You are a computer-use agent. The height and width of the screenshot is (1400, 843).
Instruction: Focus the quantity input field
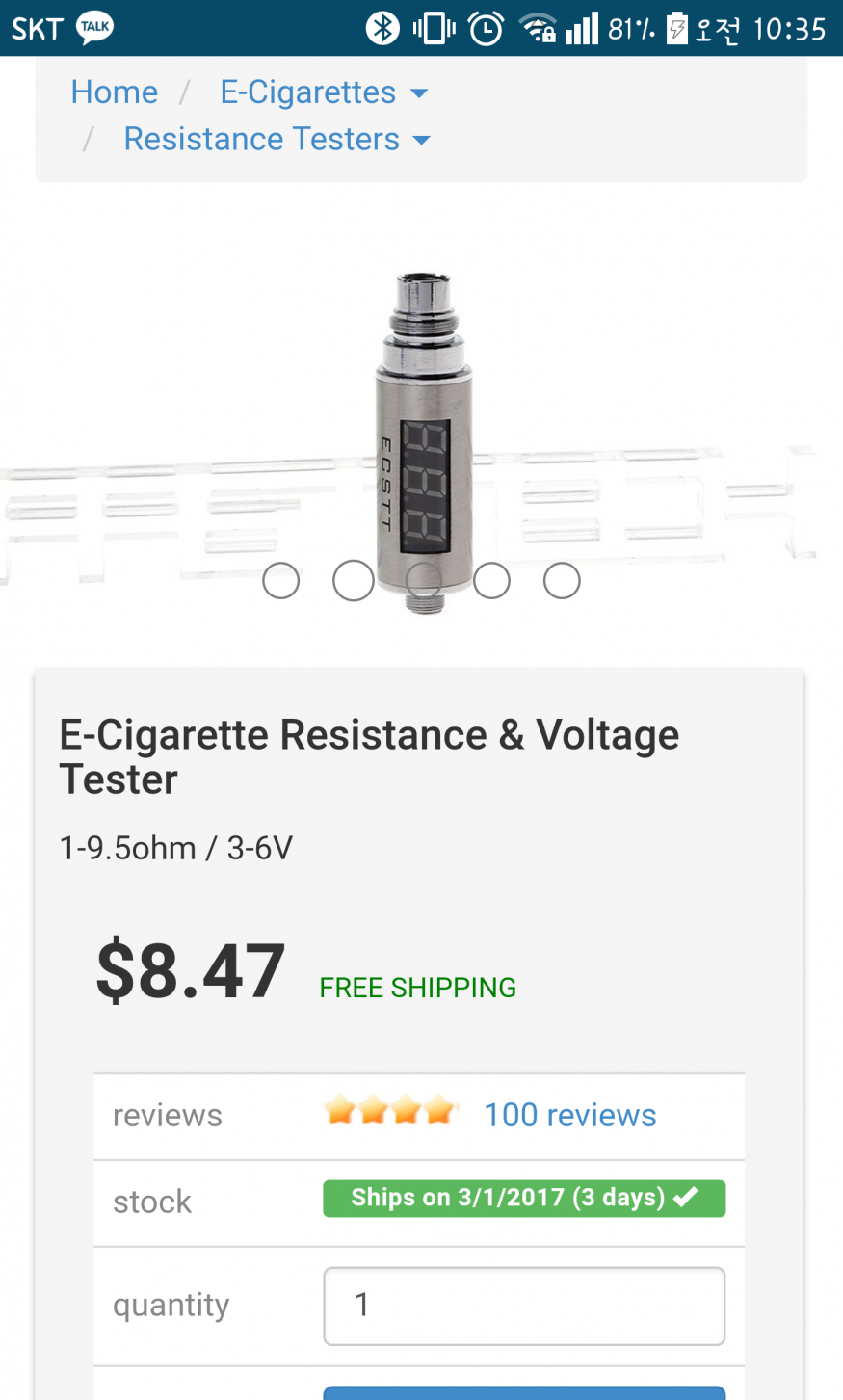click(523, 1306)
